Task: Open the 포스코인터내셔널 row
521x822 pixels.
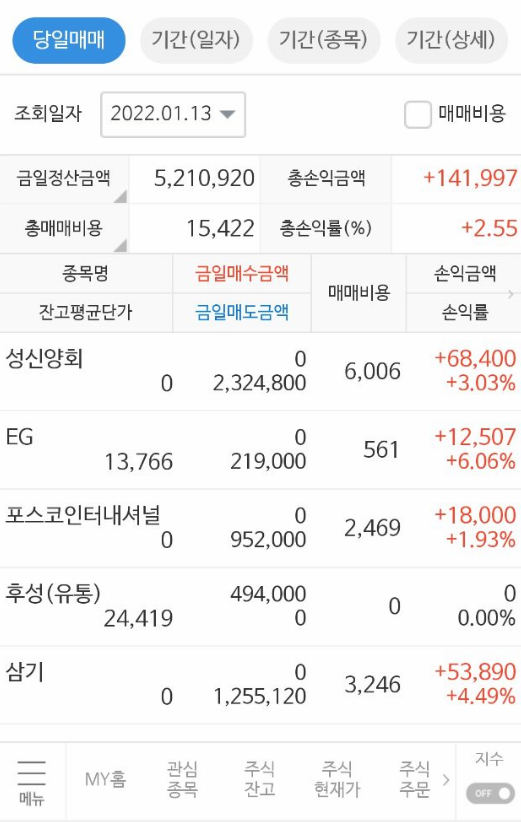Action: tap(260, 527)
